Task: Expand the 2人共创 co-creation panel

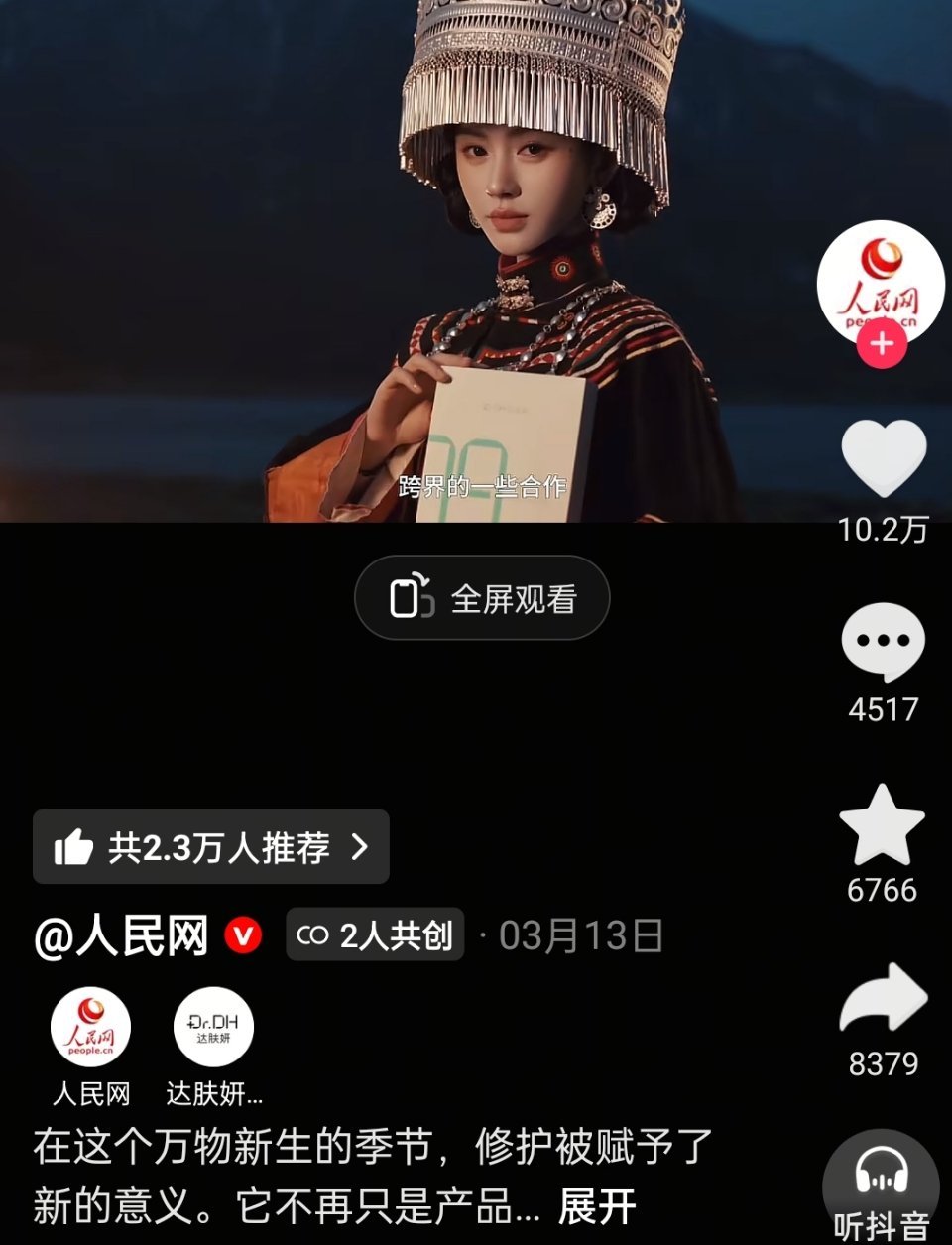Action: coord(375,934)
